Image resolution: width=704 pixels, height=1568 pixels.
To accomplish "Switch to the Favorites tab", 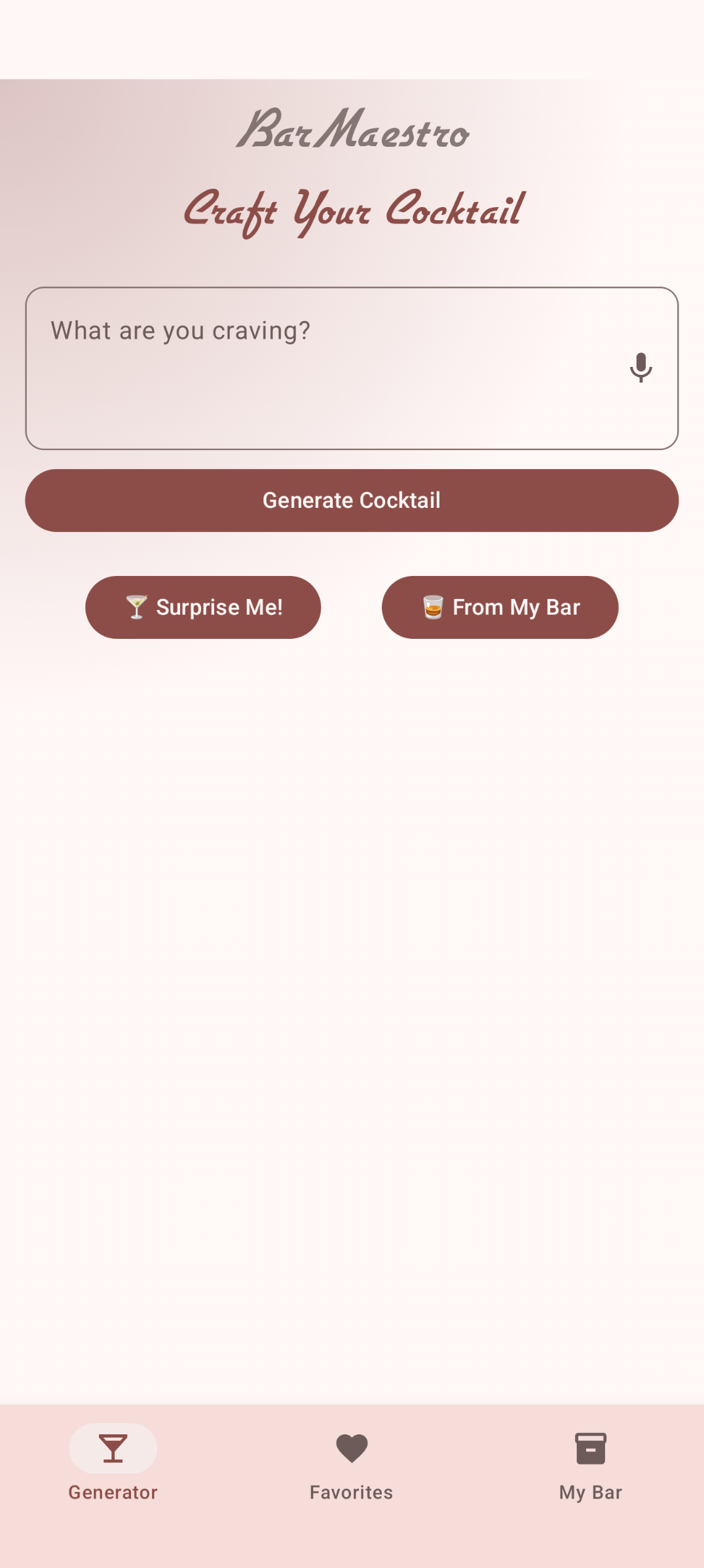I will pyautogui.click(x=352, y=1466).
